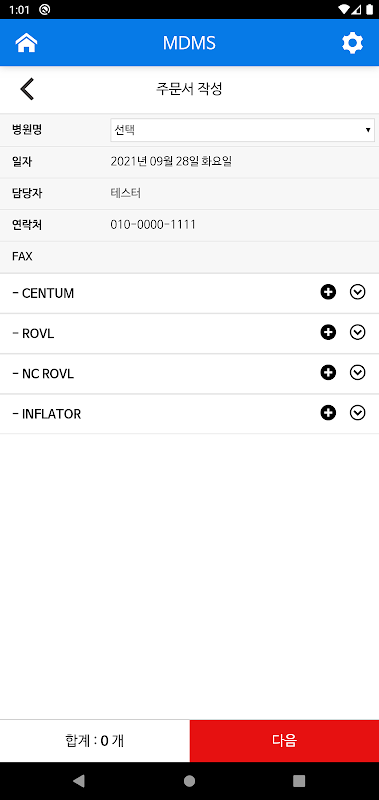This screenshot has width=379, height=800.
Task: Go to the home screen icon
Action: tap(27, 43)
